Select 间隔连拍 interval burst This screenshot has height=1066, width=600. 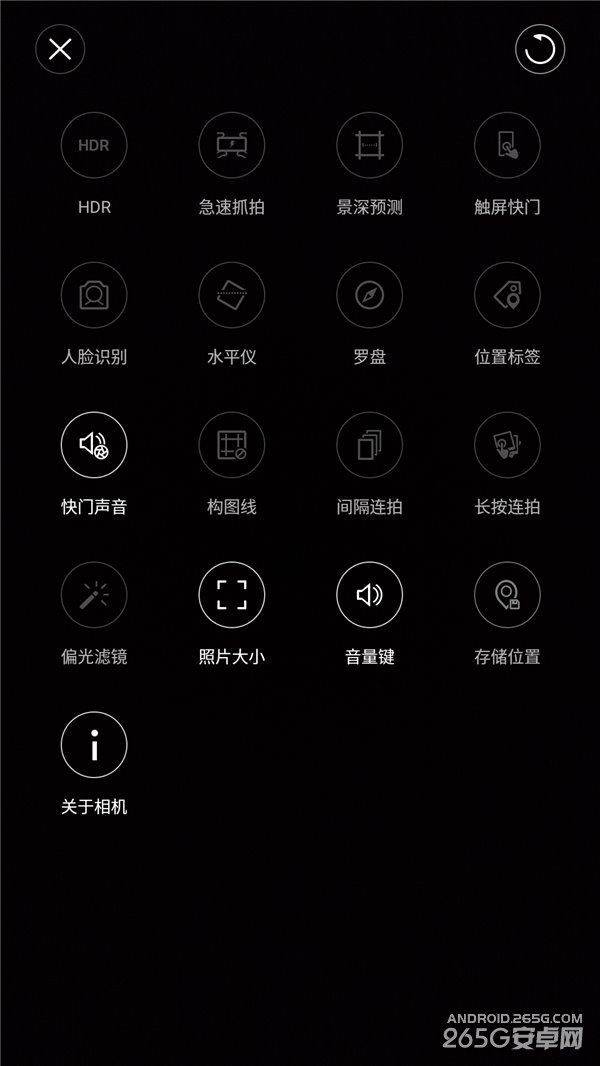370,446
